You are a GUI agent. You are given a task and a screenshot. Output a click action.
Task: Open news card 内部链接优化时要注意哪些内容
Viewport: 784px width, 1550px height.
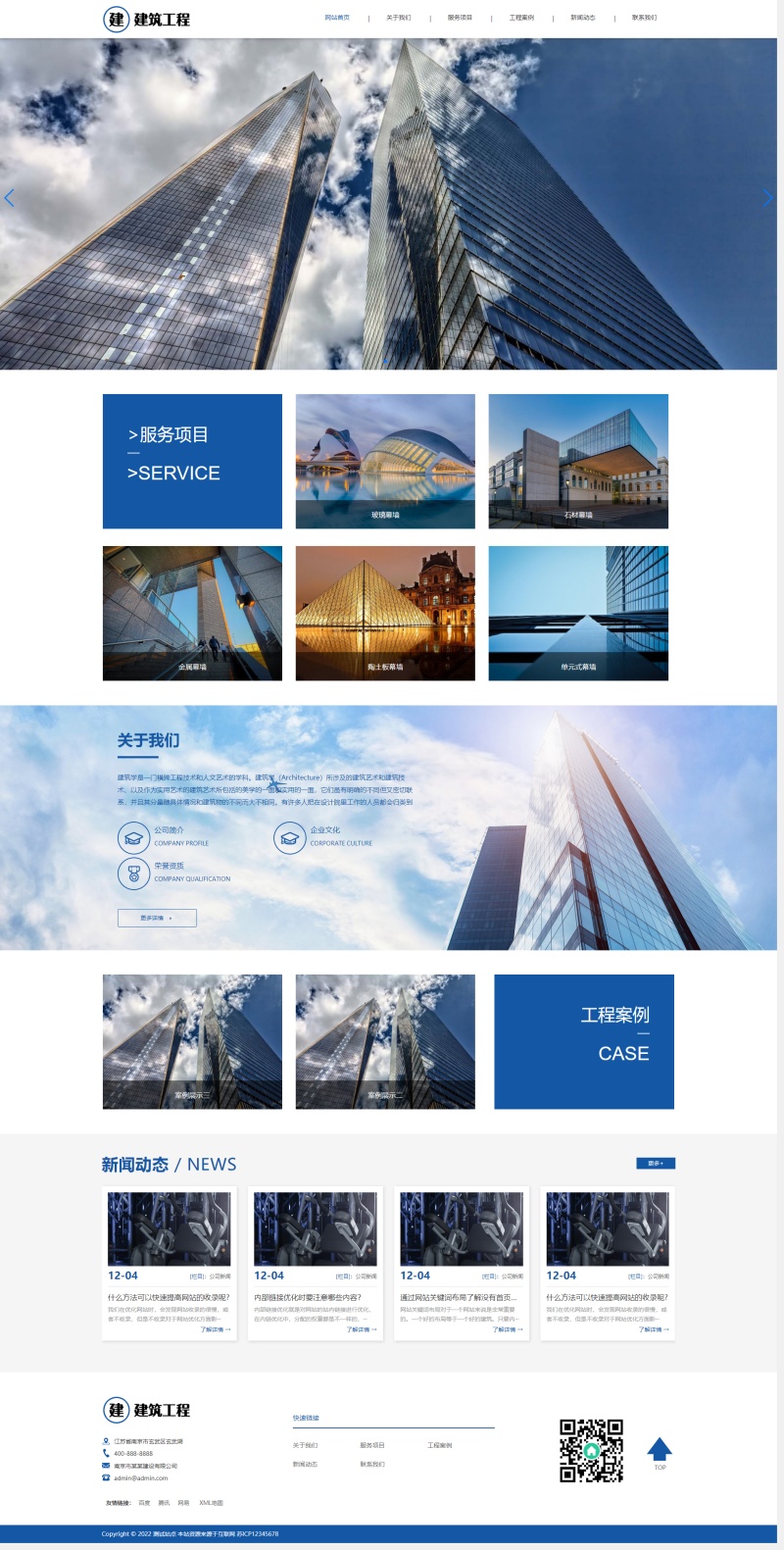click(316, 1263)
